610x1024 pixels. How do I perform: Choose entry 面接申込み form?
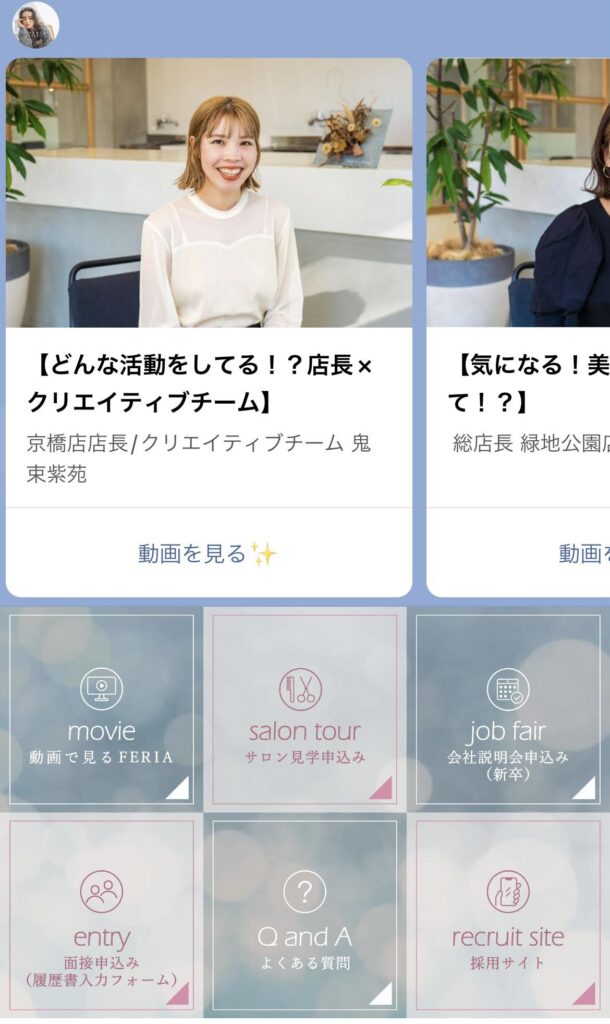point(101,915)
